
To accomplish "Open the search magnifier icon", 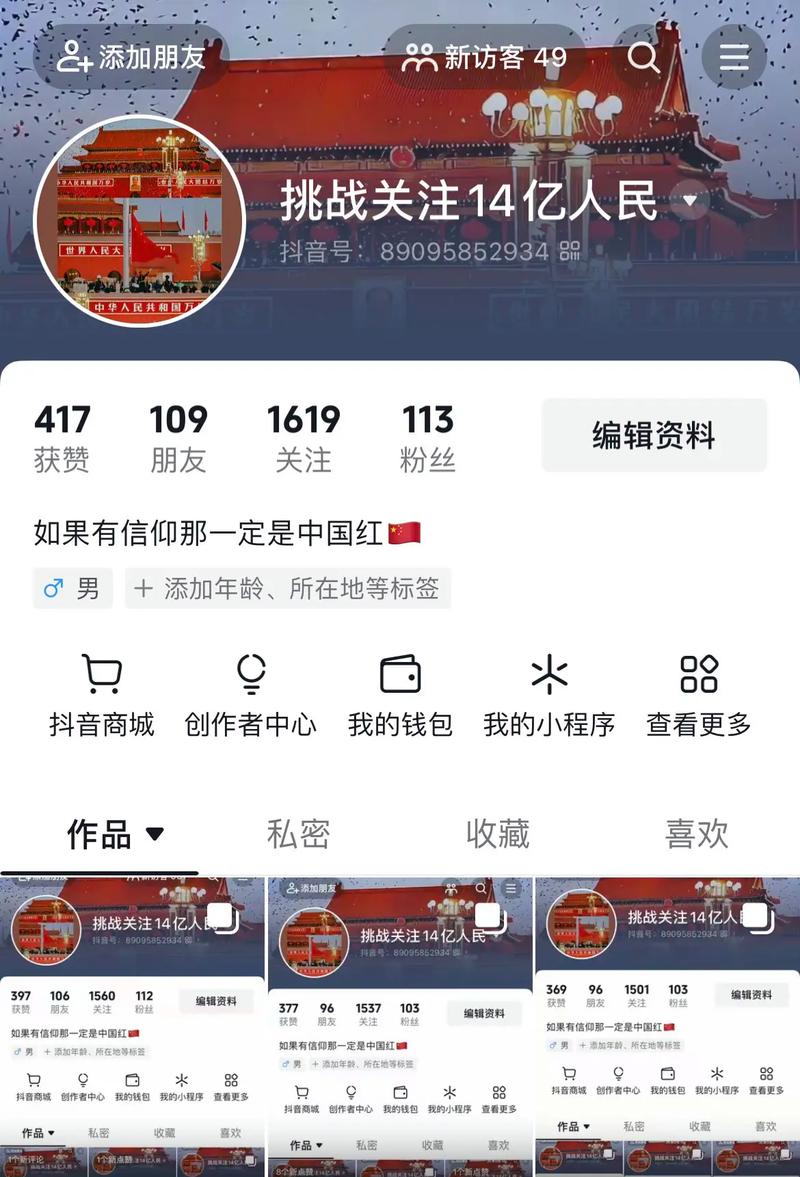I will pyautogui.click(x=643, y=57).
